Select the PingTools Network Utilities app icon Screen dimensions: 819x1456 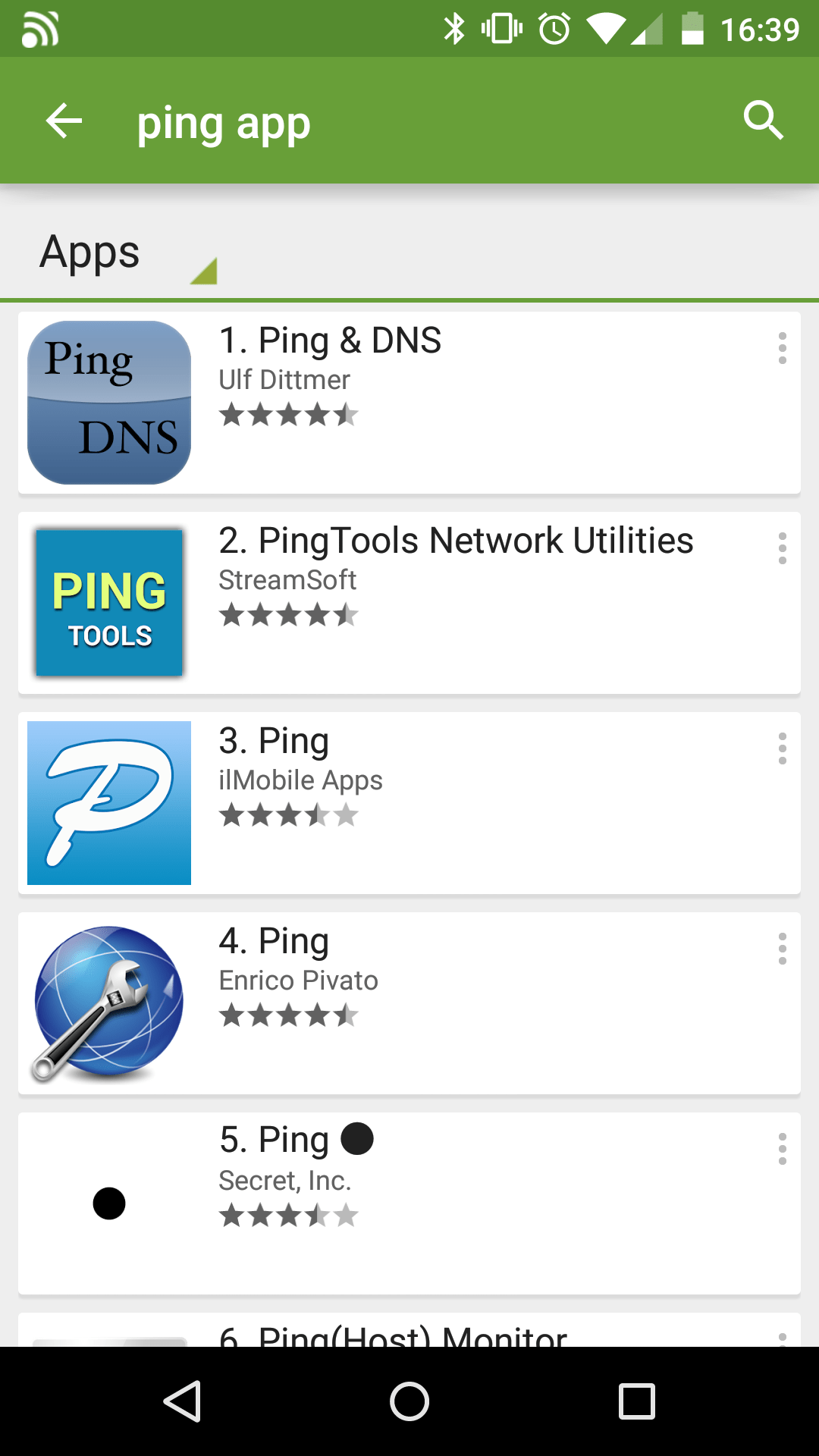point(108,602)
